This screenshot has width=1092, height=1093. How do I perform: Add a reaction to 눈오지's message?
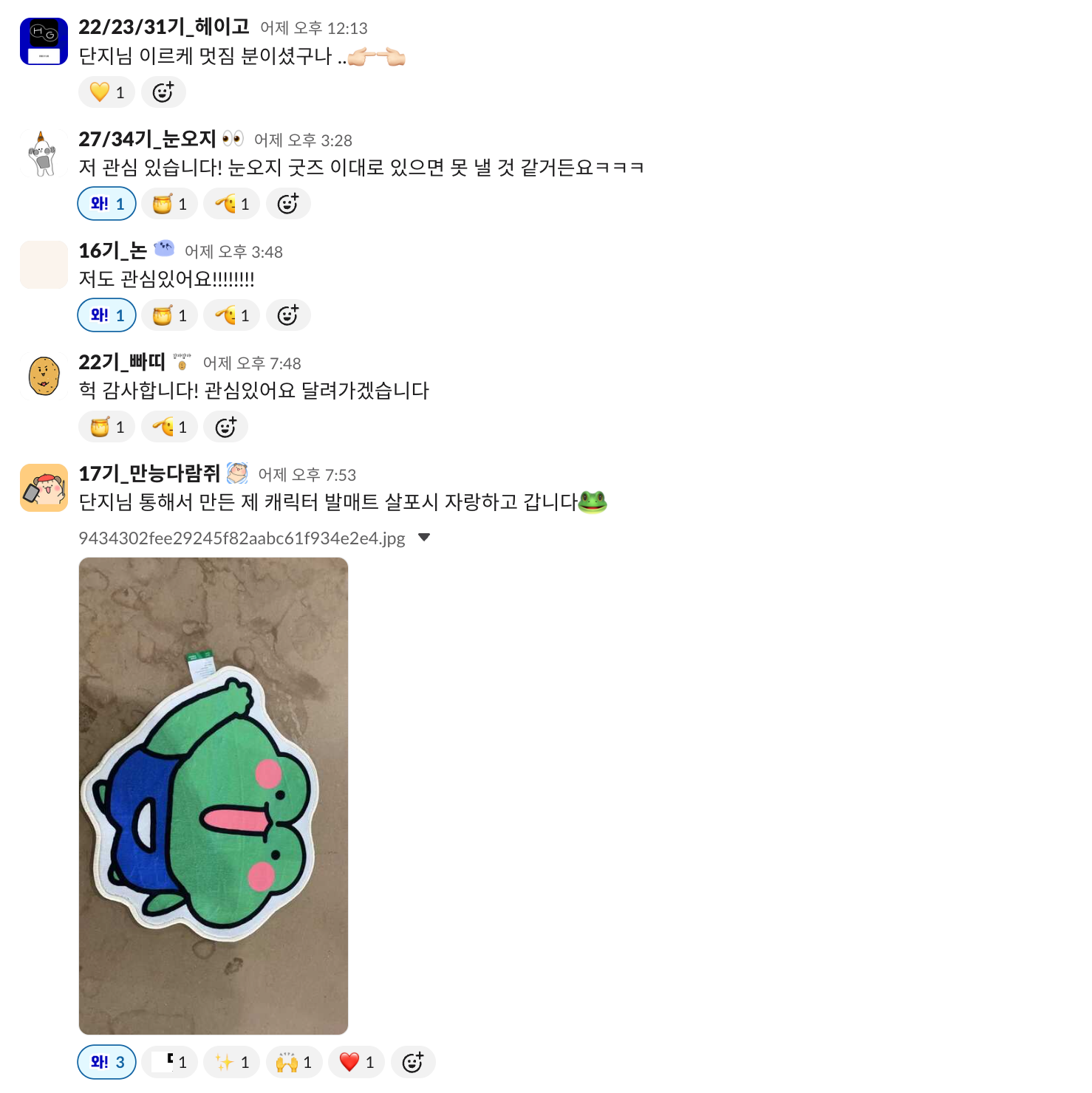tap(287, 204)
